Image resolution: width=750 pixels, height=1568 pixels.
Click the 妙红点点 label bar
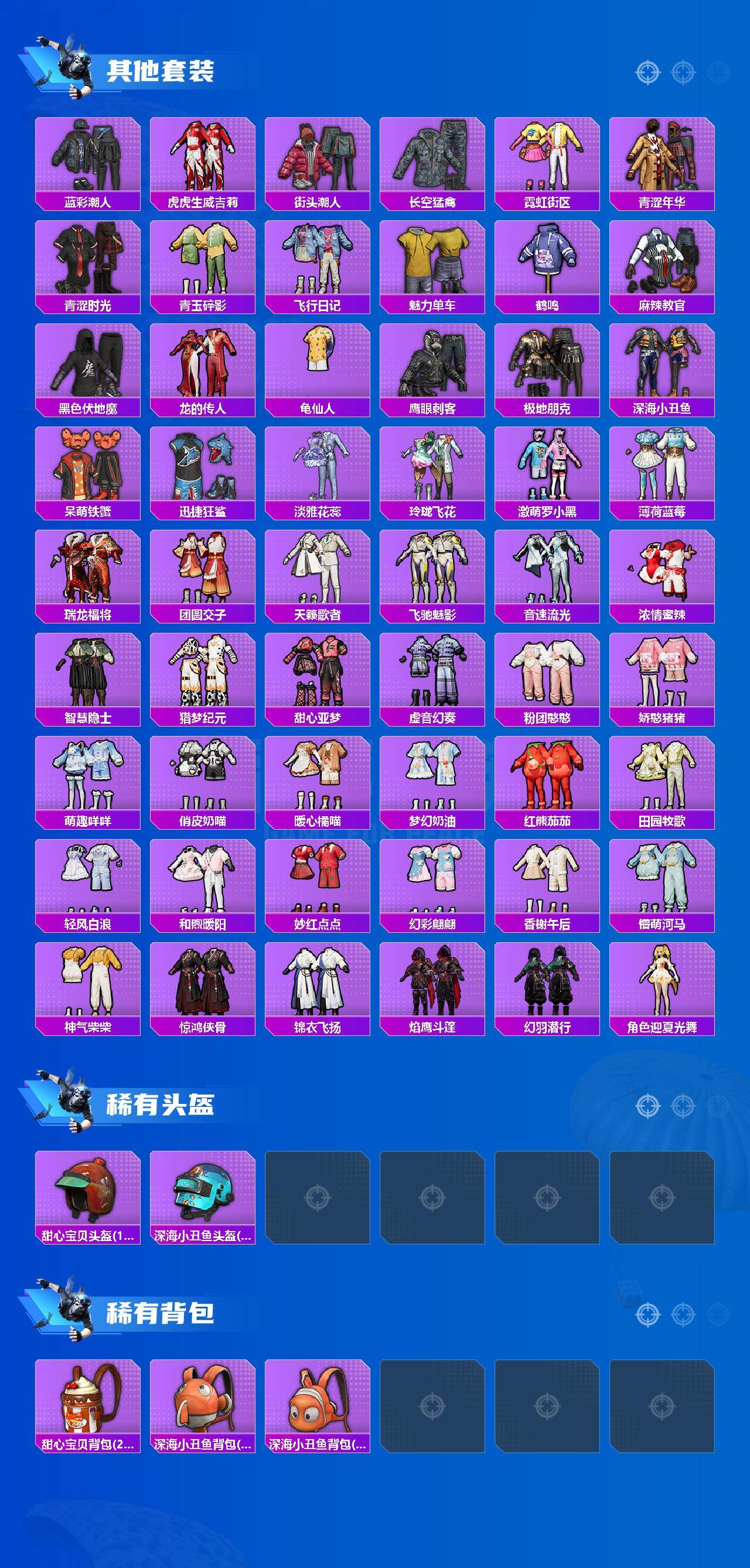tap(316, 924)
